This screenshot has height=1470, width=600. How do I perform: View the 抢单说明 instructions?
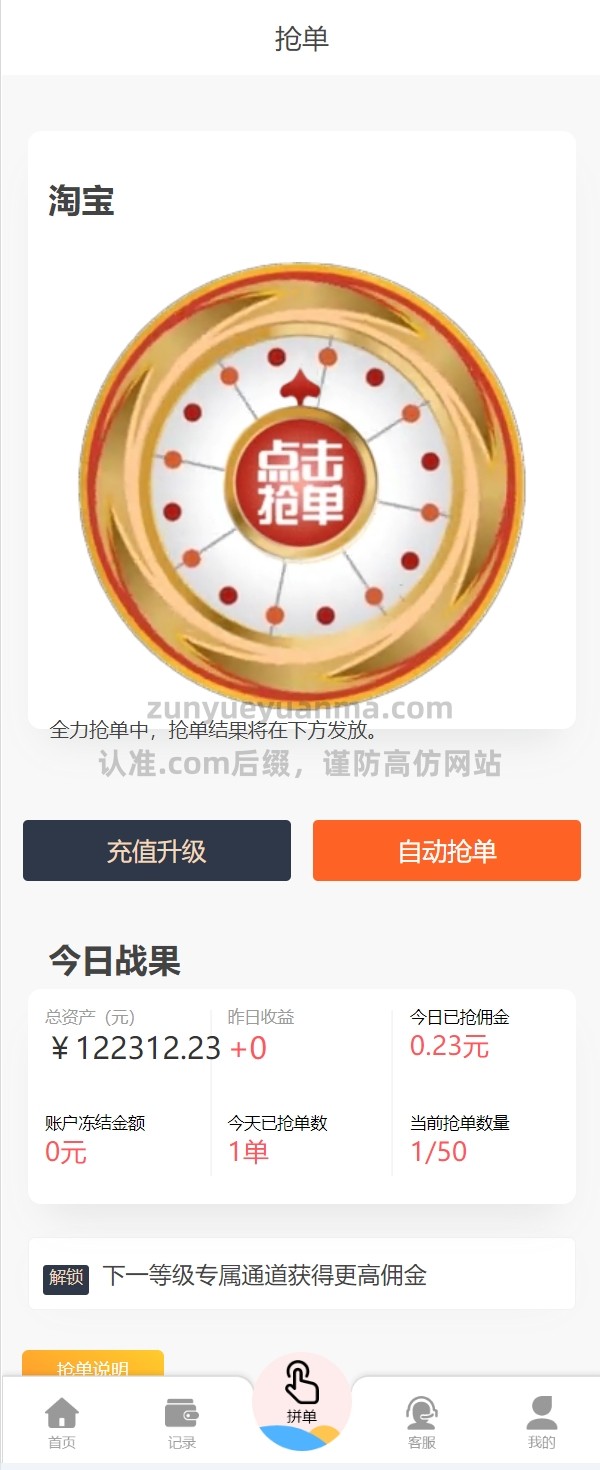coord(93,1365)
